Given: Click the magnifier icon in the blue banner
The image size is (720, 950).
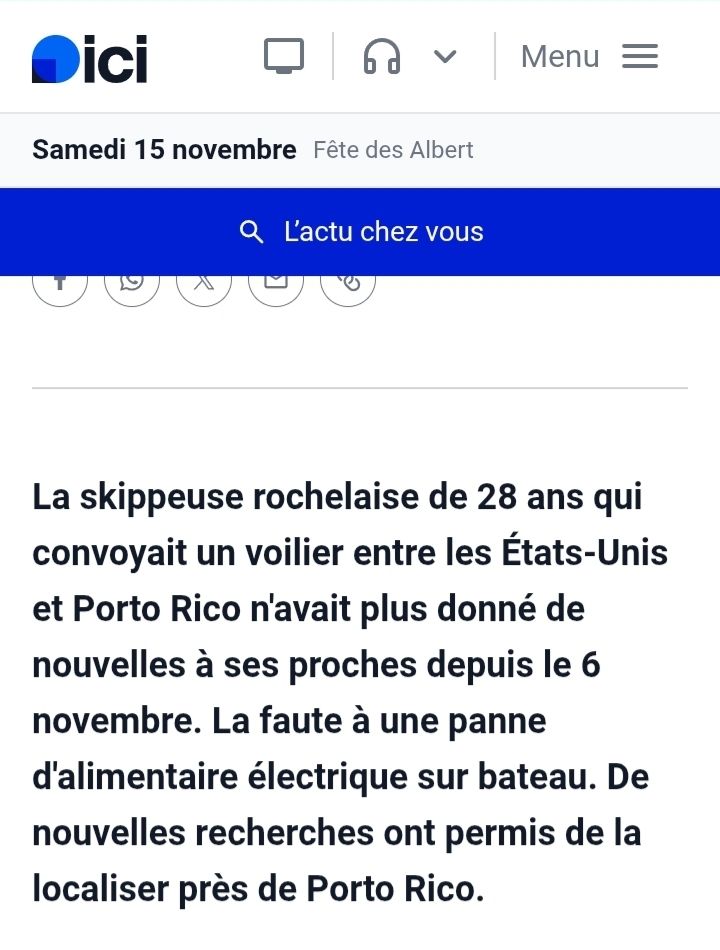Looking at the screenshot, I should coord(252,231).
